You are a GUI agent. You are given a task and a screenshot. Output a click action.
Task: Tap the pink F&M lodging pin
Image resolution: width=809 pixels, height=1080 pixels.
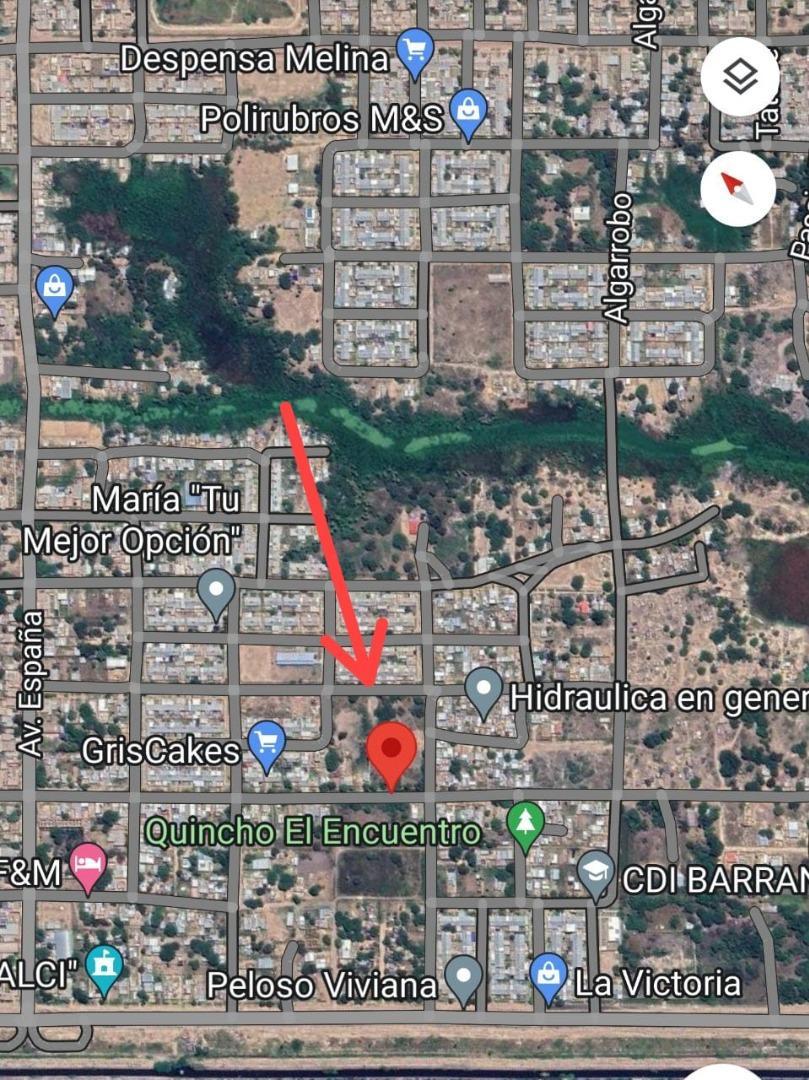(89, 866)
